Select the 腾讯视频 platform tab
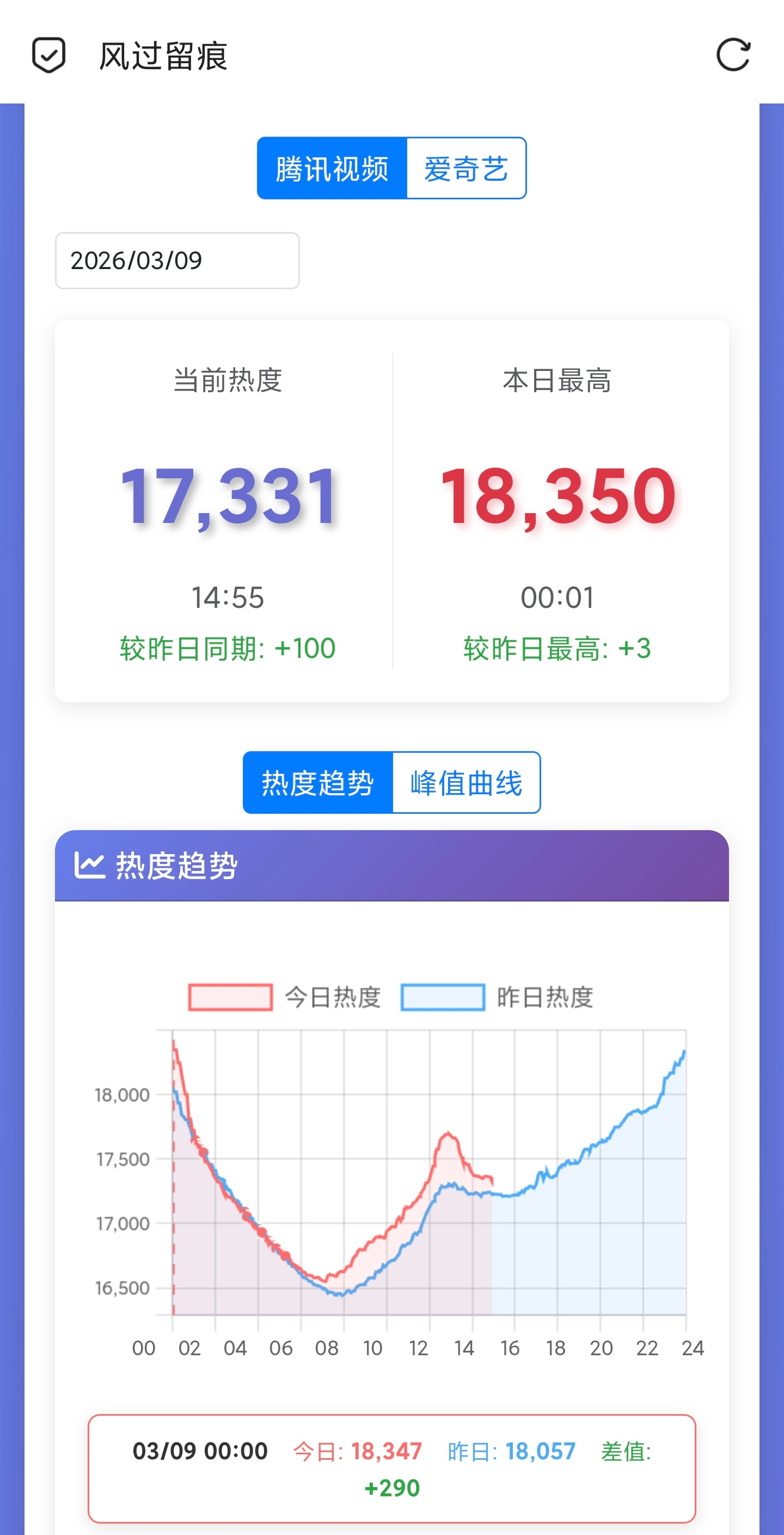 pyautogui.click(x=332, y=169)
